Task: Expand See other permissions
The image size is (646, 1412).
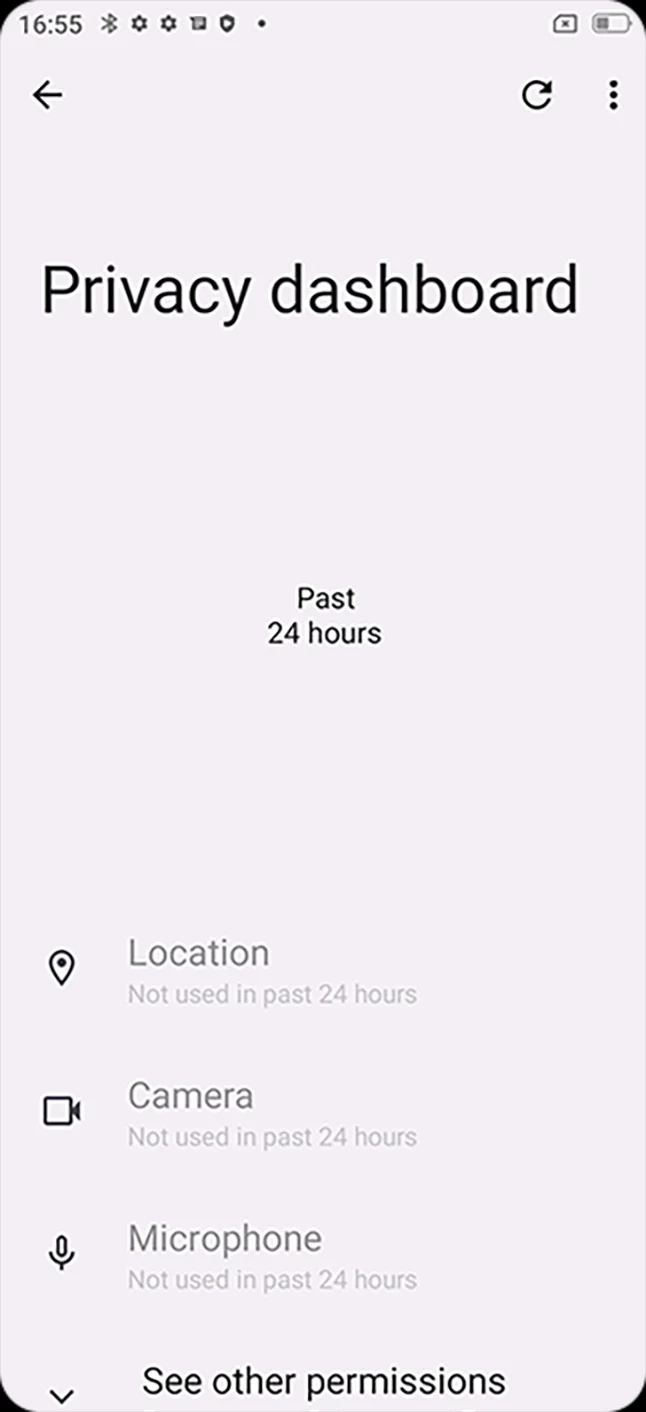Action: tap(322, 1383)
